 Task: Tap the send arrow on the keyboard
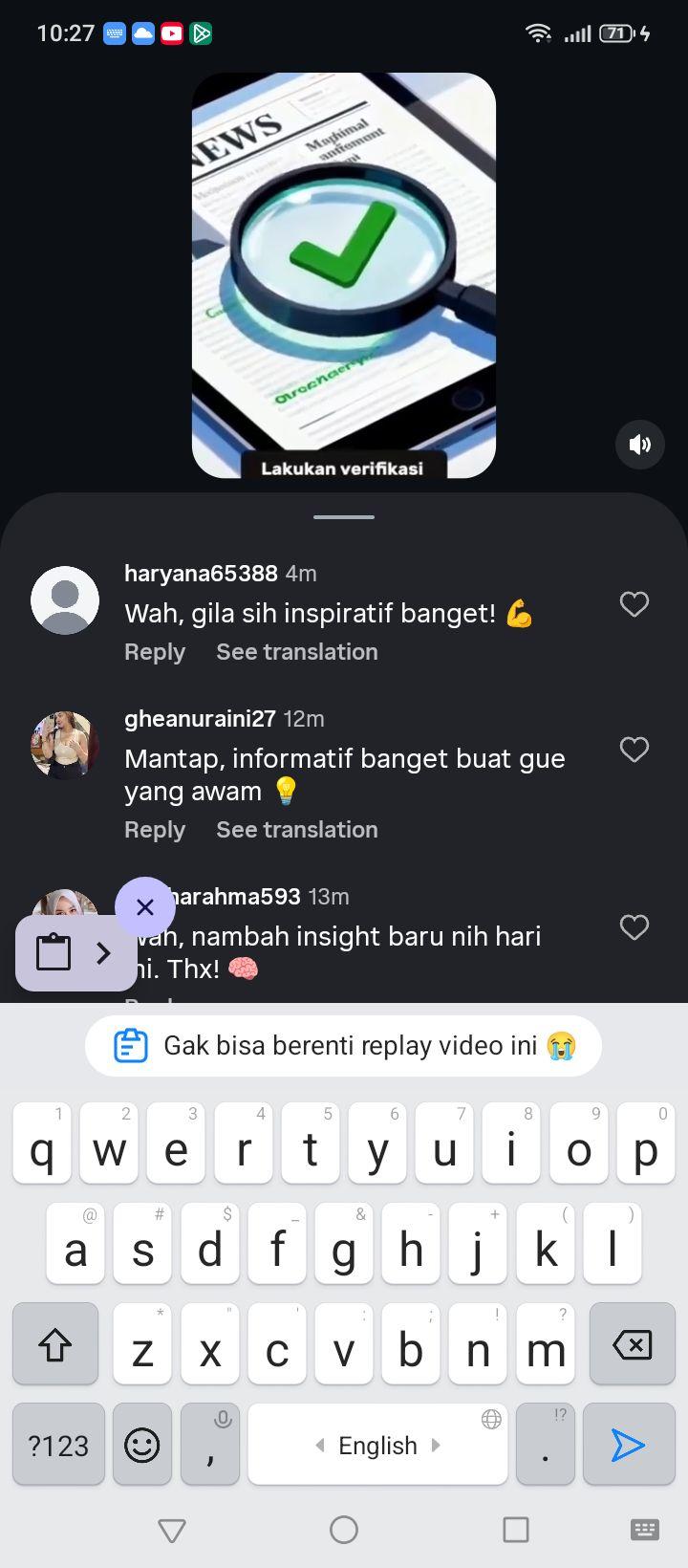[x=628, y=1444]
